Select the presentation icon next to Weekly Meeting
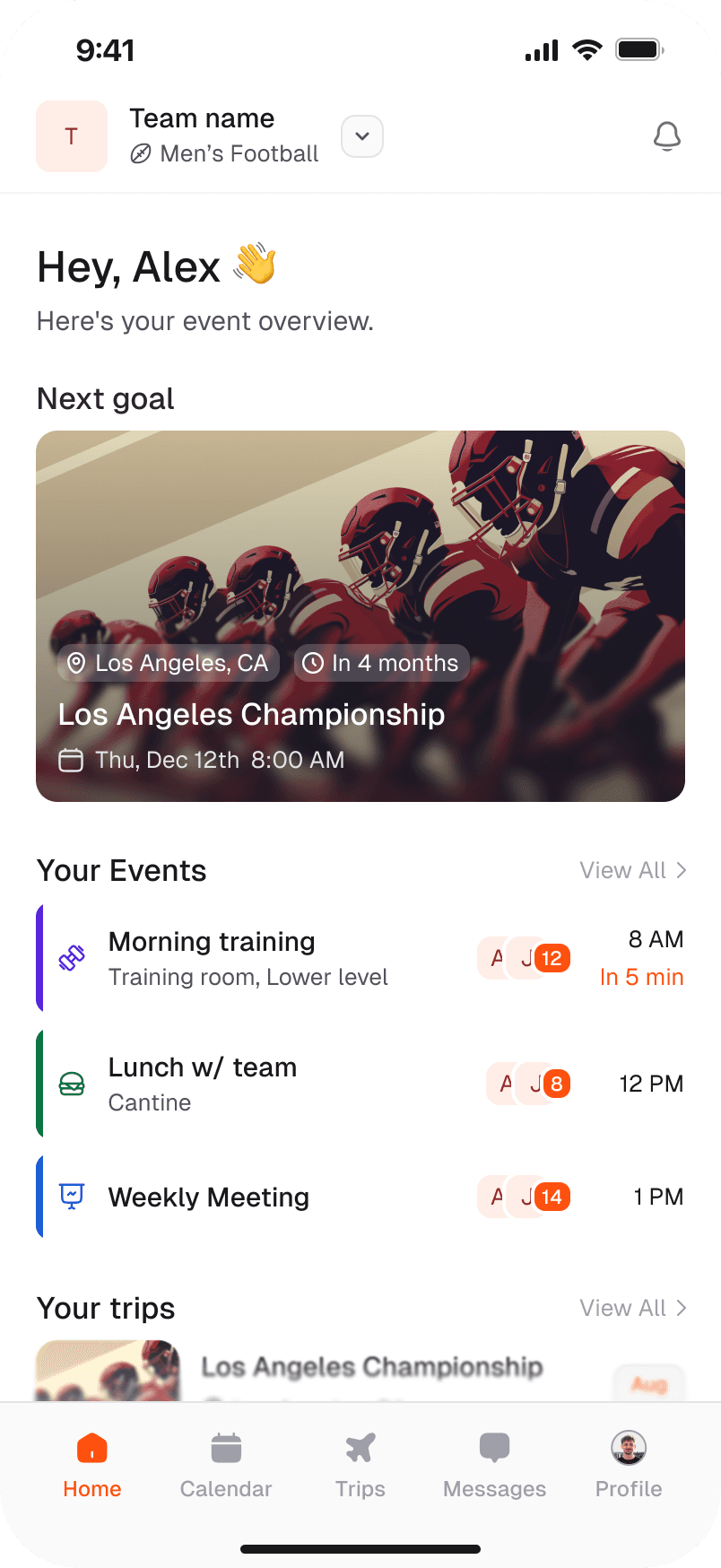Image resolution: width=721 pixels, height=1568 pixels. tap(72, 1197)
